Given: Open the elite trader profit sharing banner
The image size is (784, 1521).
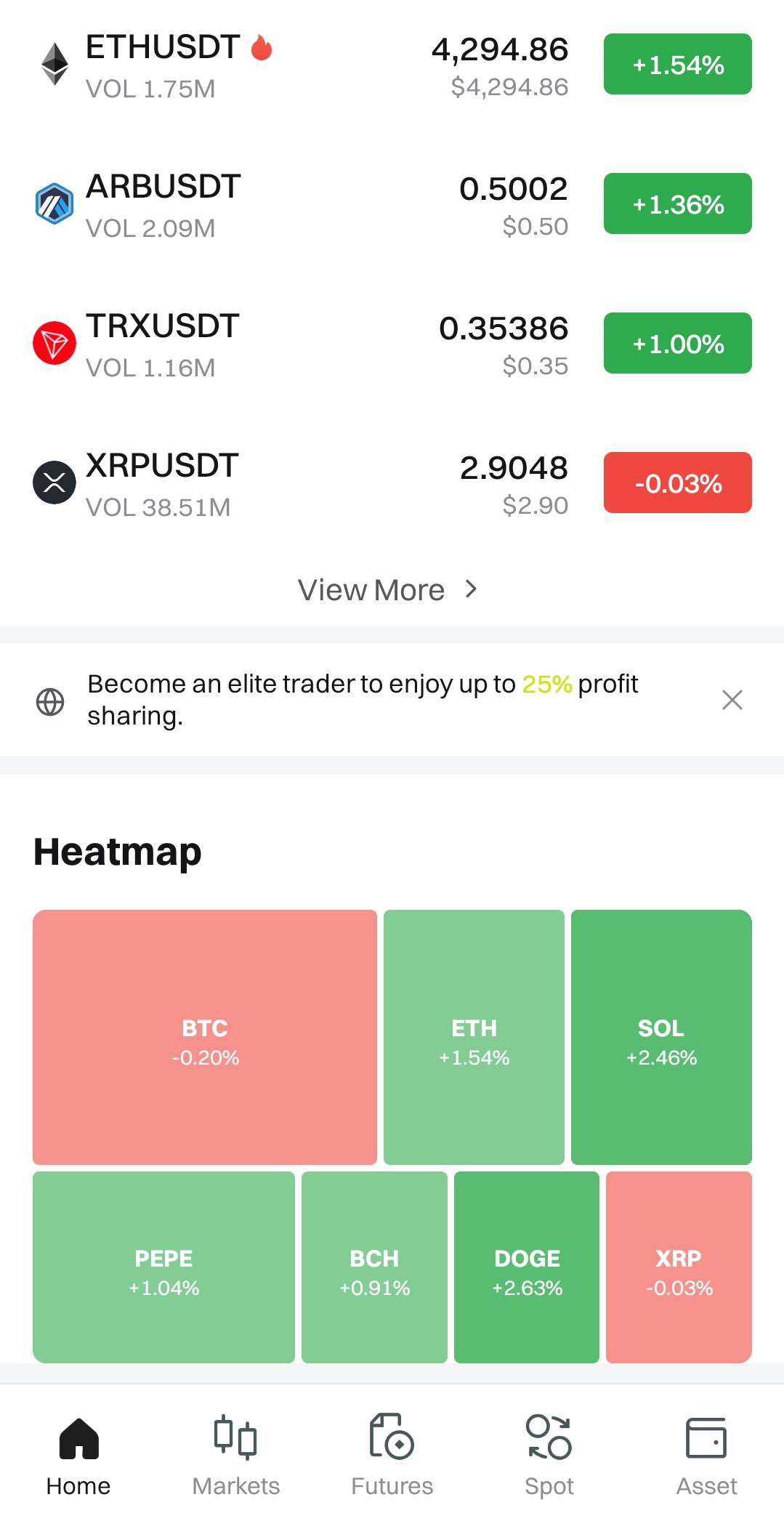Looking at the screenshot, I should 363,700.
